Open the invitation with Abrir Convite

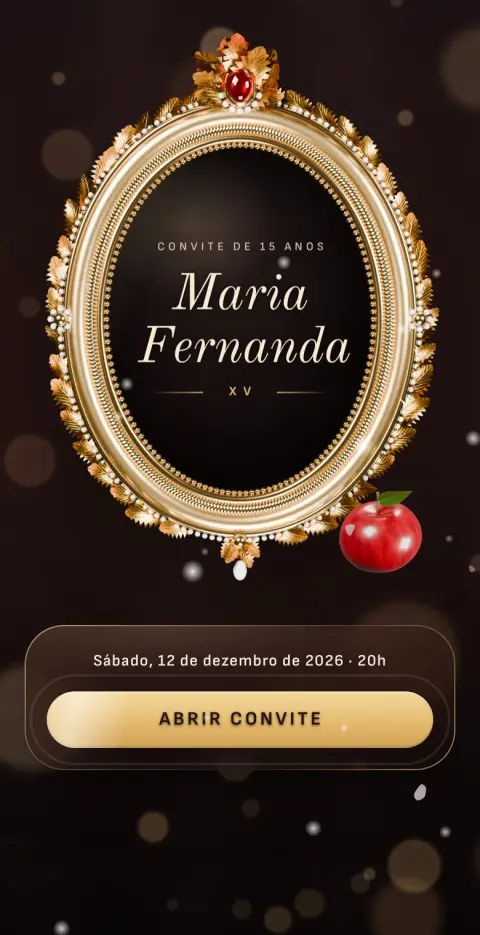point(240,719)
